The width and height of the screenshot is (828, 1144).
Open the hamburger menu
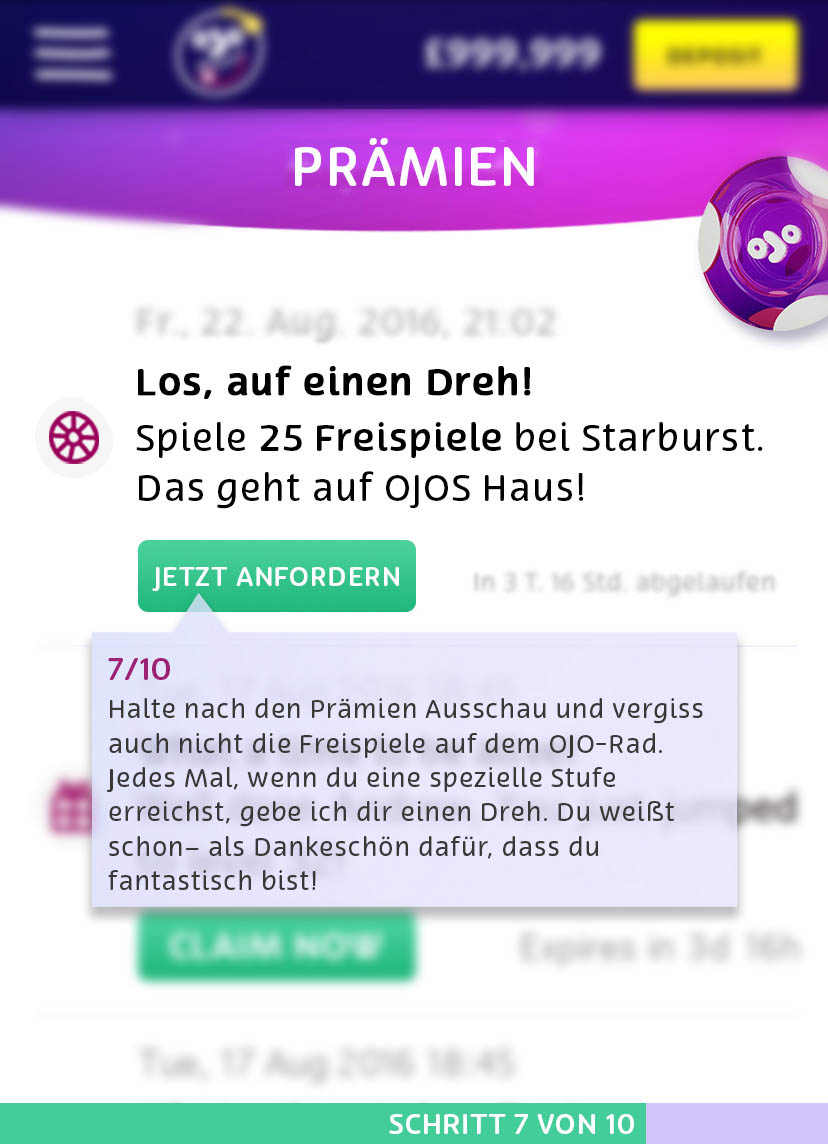[72, 53]
